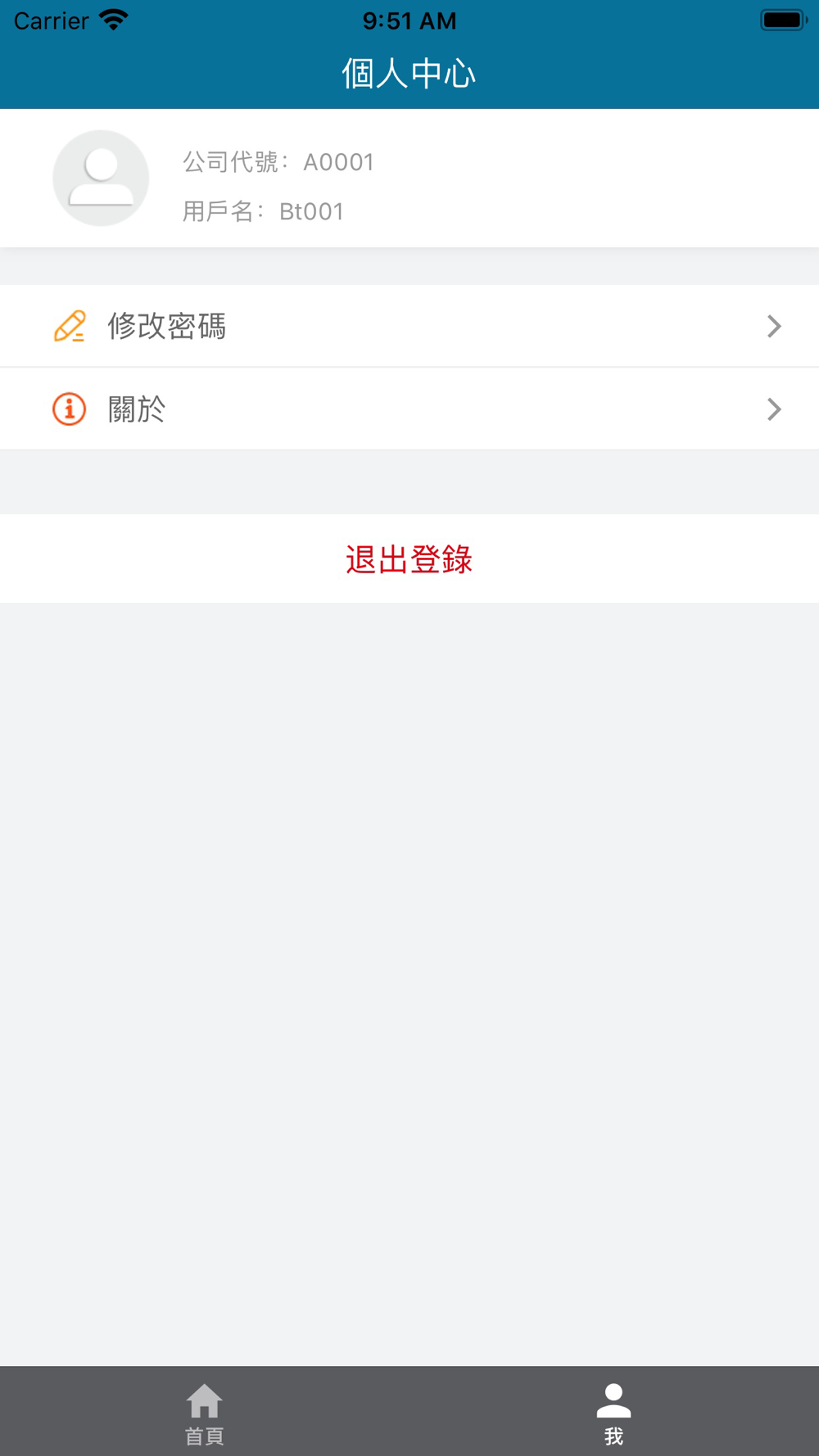Tap the profile avatar picture

[x=101, y=178]
